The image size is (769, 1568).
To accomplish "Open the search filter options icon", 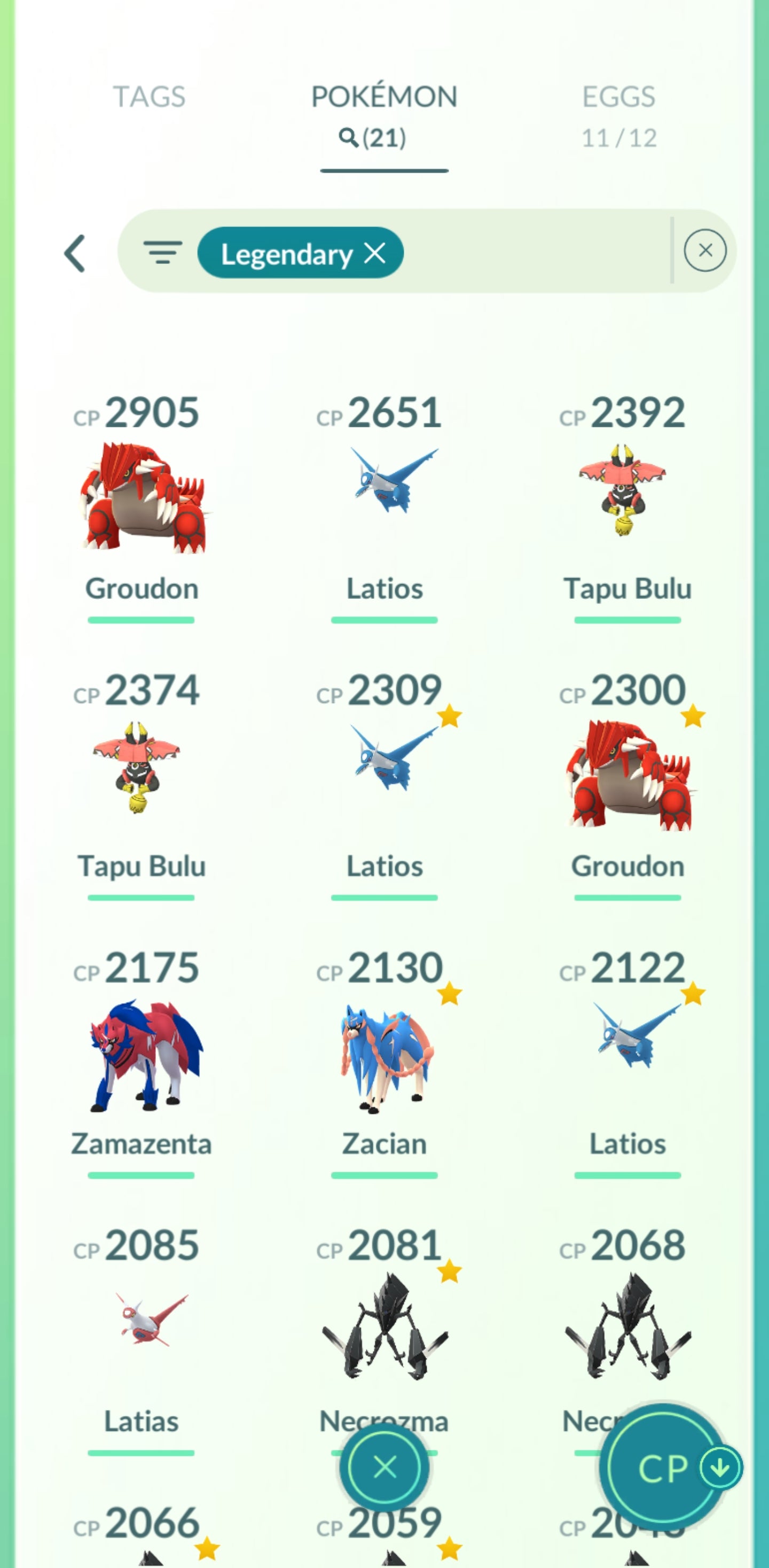I will coord(162,252).
